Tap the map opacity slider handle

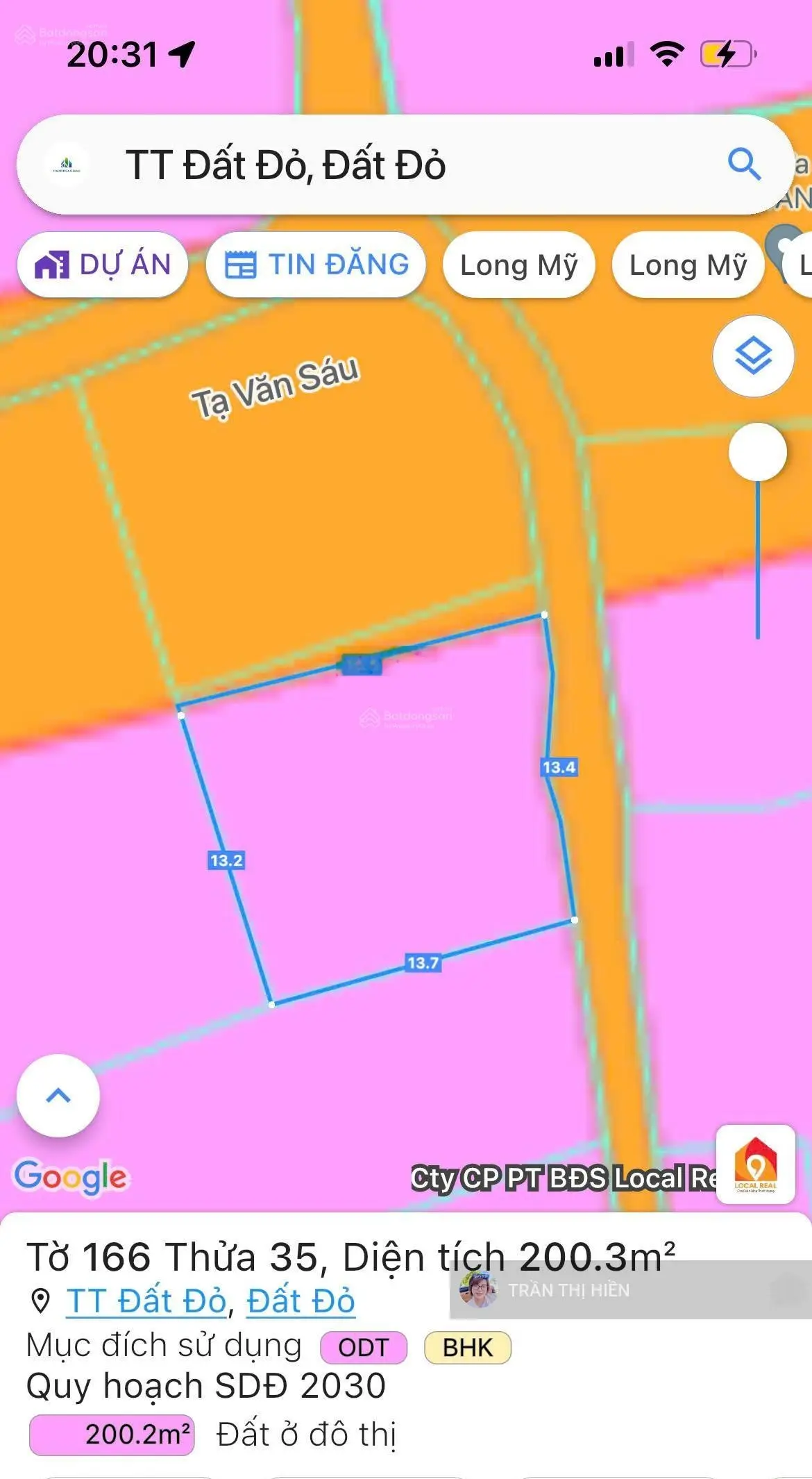point(757,452)
